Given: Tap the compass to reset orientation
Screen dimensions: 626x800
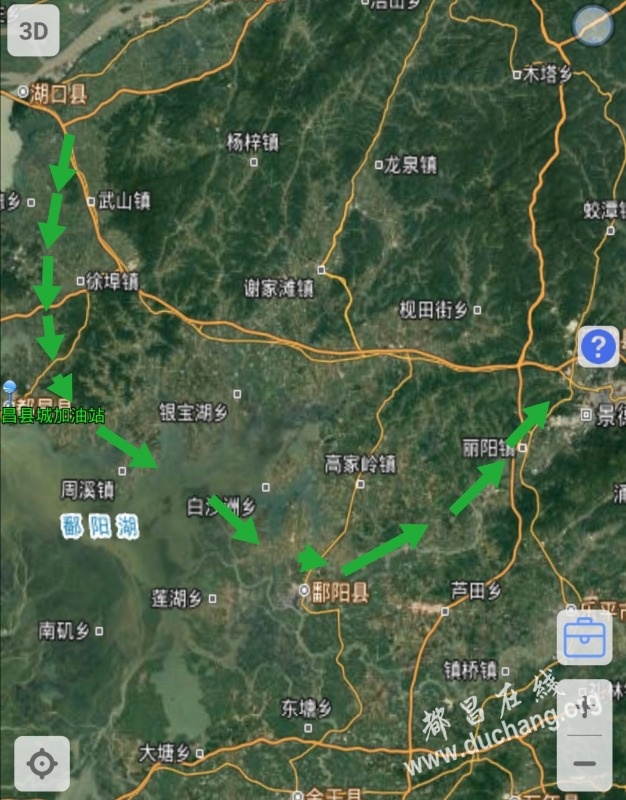Looking at the screenshot, I should [x=593, y=27].
